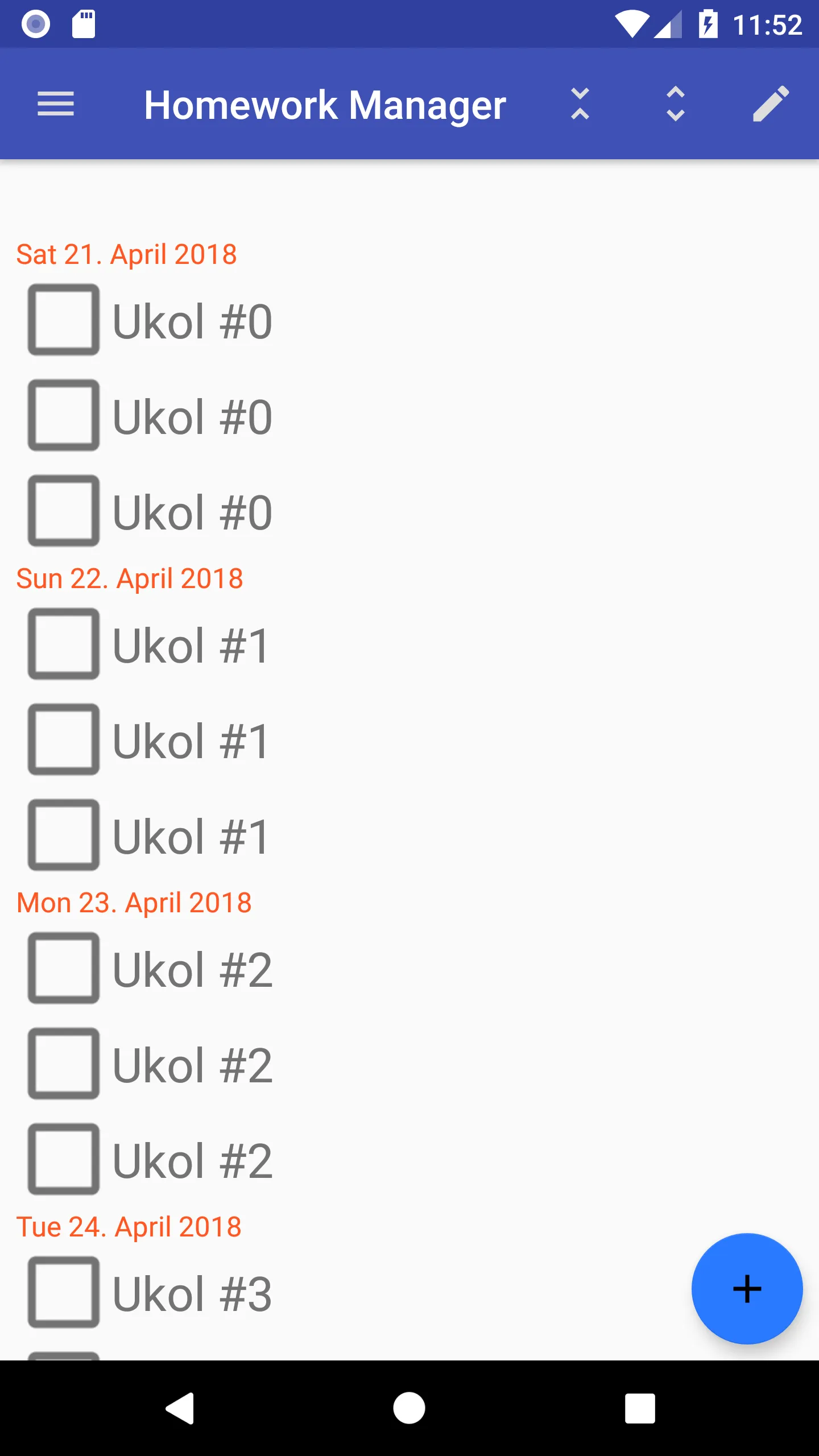Open the pencil edit mode
The image size is (819, 1456).
coord(771,104)
